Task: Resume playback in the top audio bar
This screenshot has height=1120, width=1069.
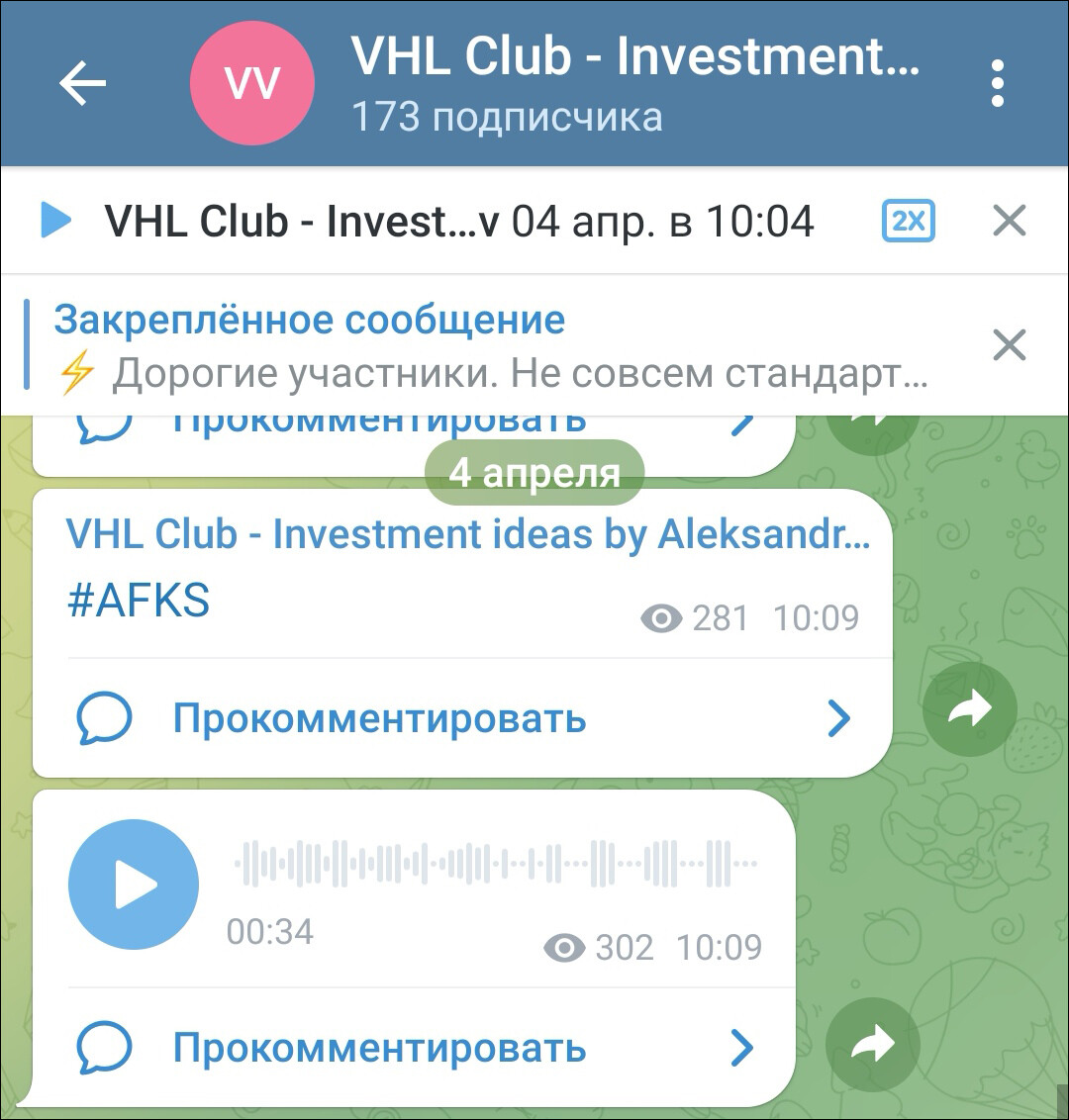Action: [x=55, y=221]
